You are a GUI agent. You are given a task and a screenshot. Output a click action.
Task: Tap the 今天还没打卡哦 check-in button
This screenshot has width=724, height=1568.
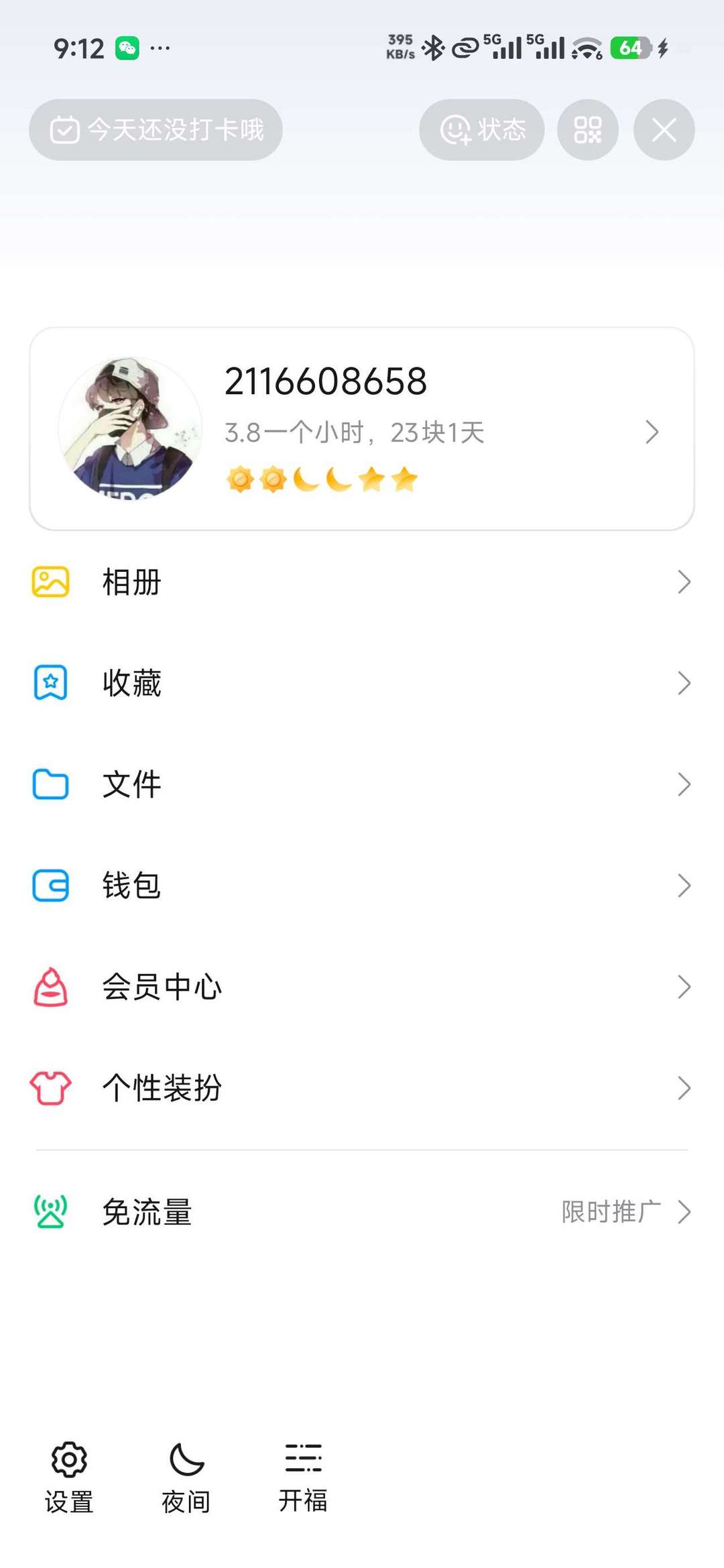[x=156, y=130]
